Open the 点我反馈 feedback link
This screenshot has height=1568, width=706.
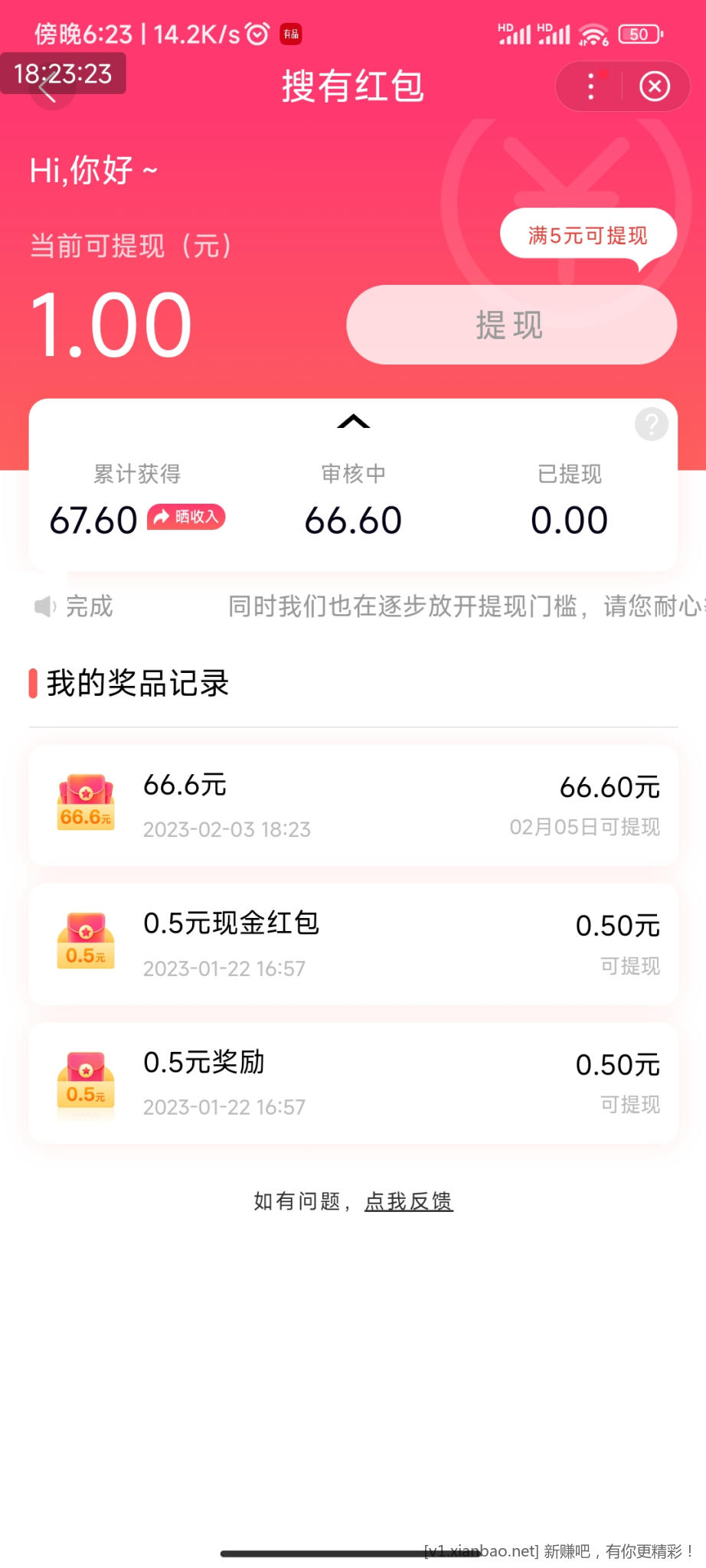point(408,1201)
